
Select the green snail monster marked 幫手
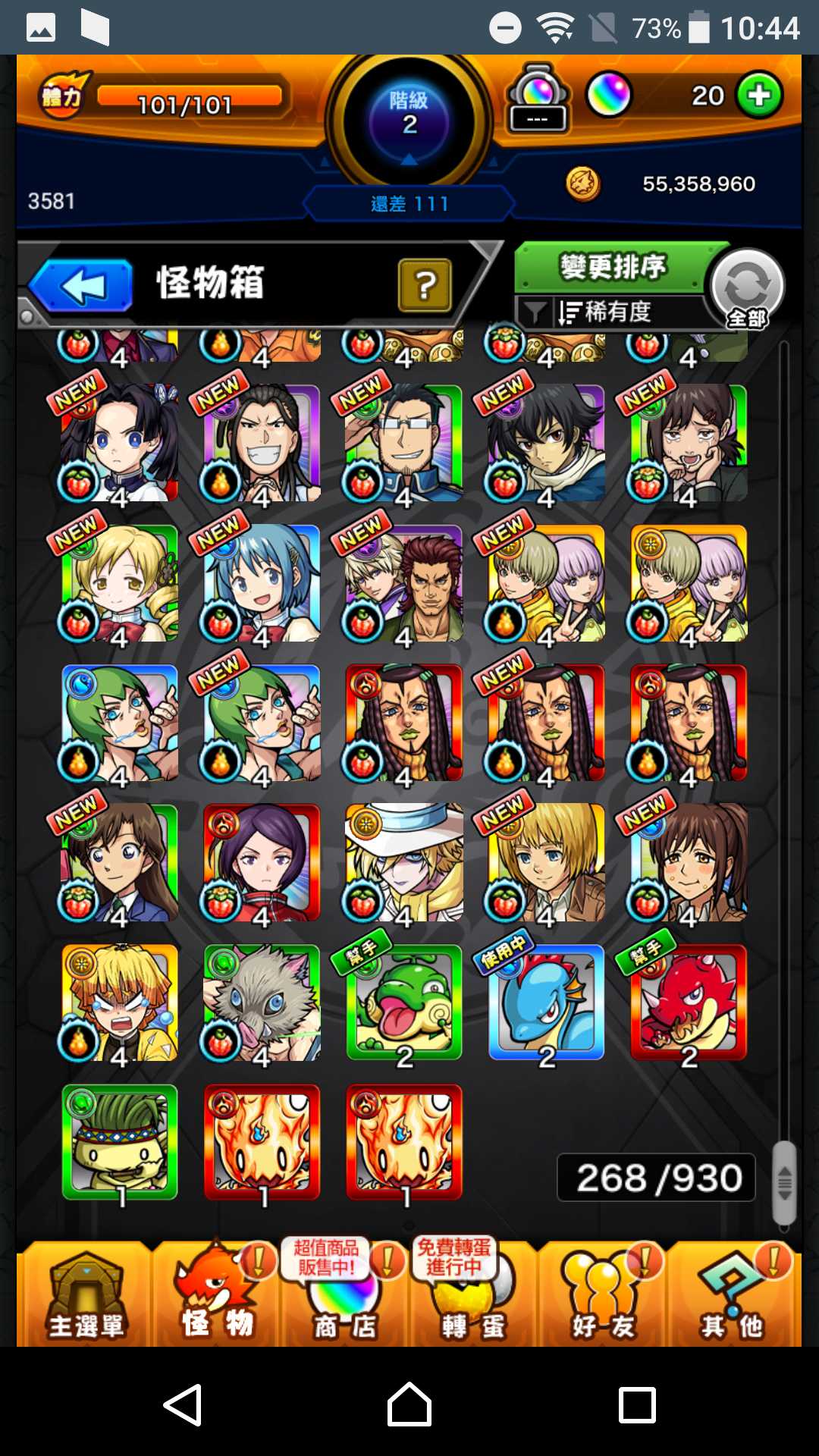404,1003
